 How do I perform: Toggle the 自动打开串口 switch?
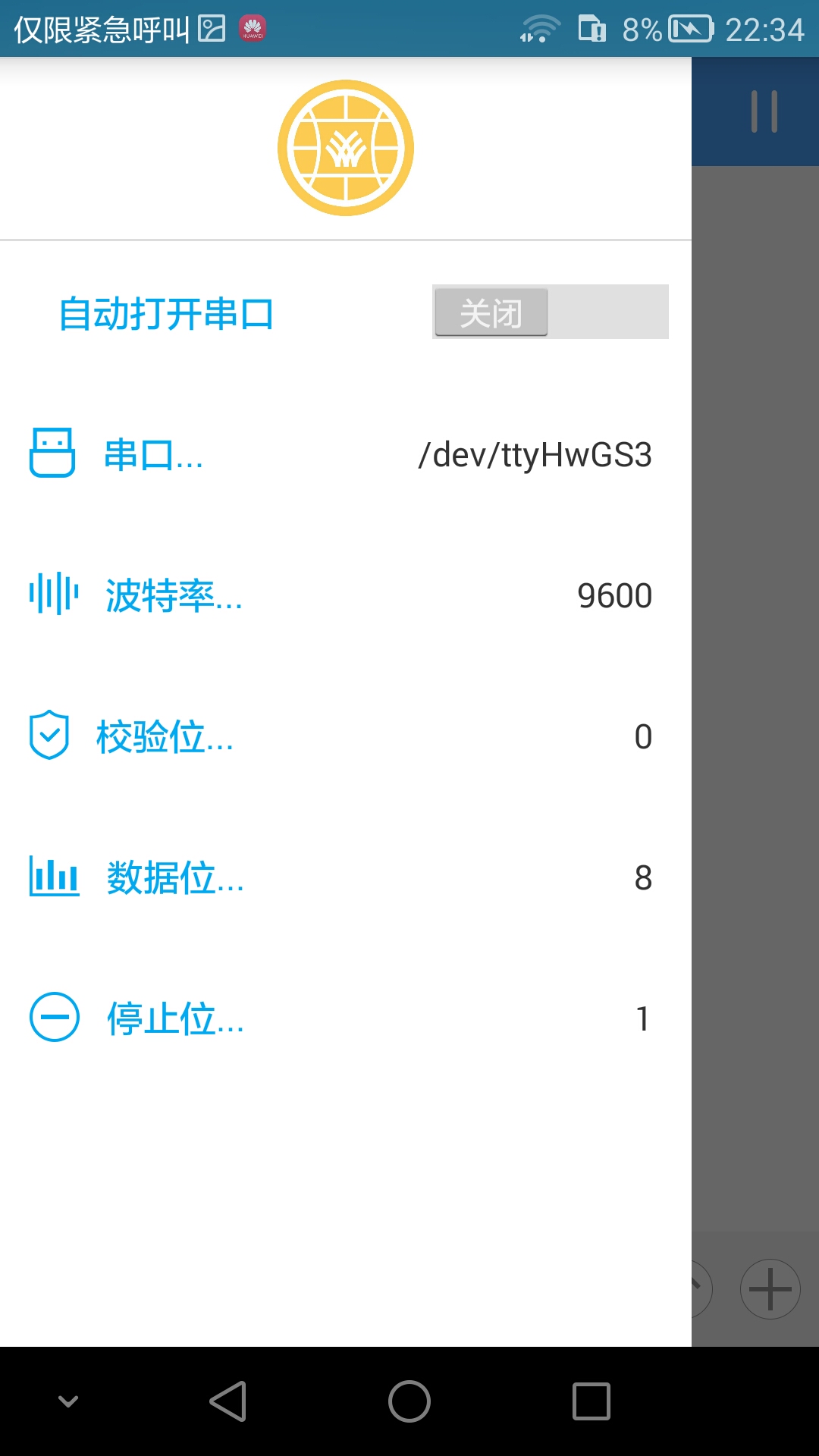(x=551, y=312)
